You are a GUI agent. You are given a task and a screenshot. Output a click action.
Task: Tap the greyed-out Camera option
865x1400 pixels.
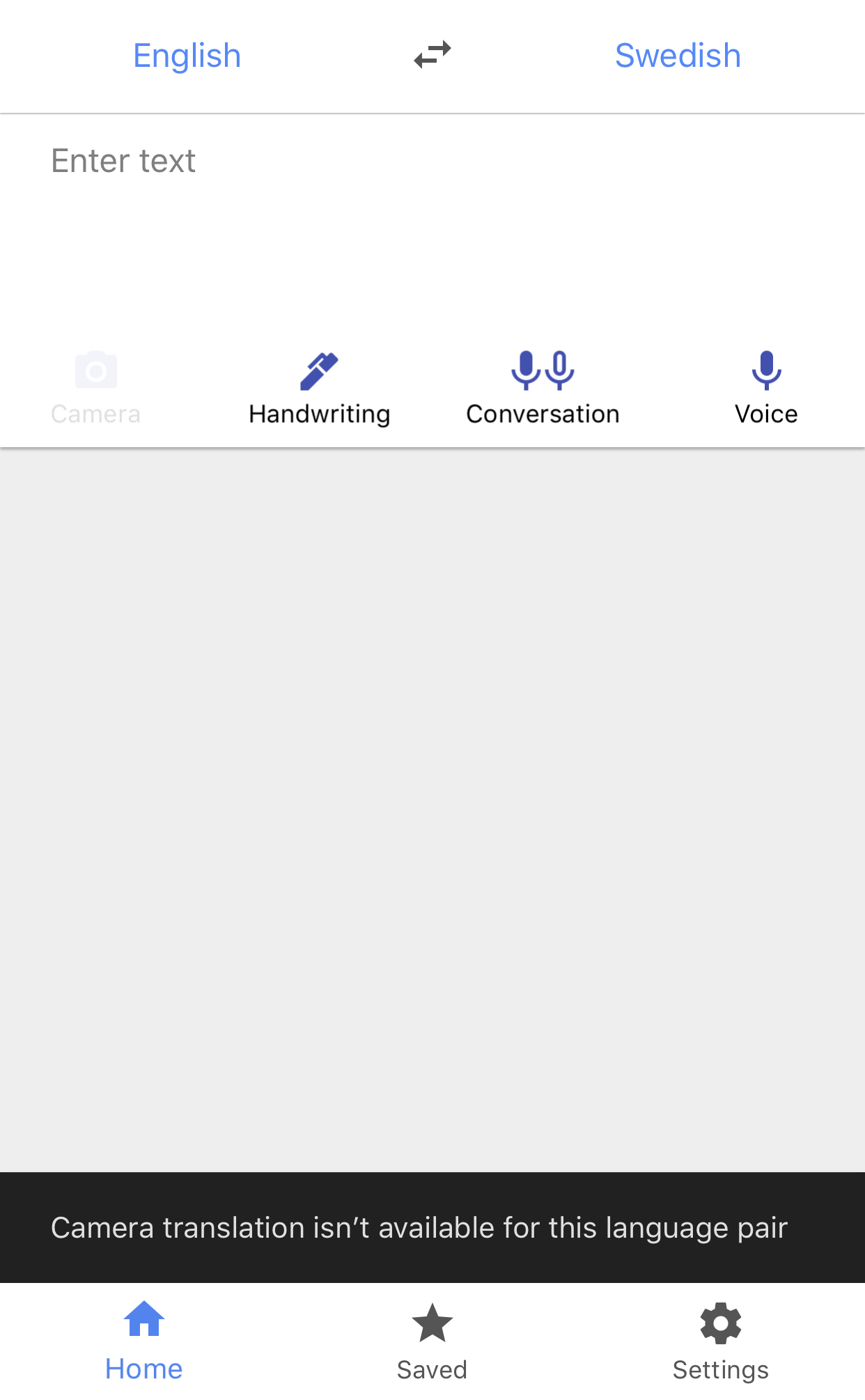(x=96, y=387)
